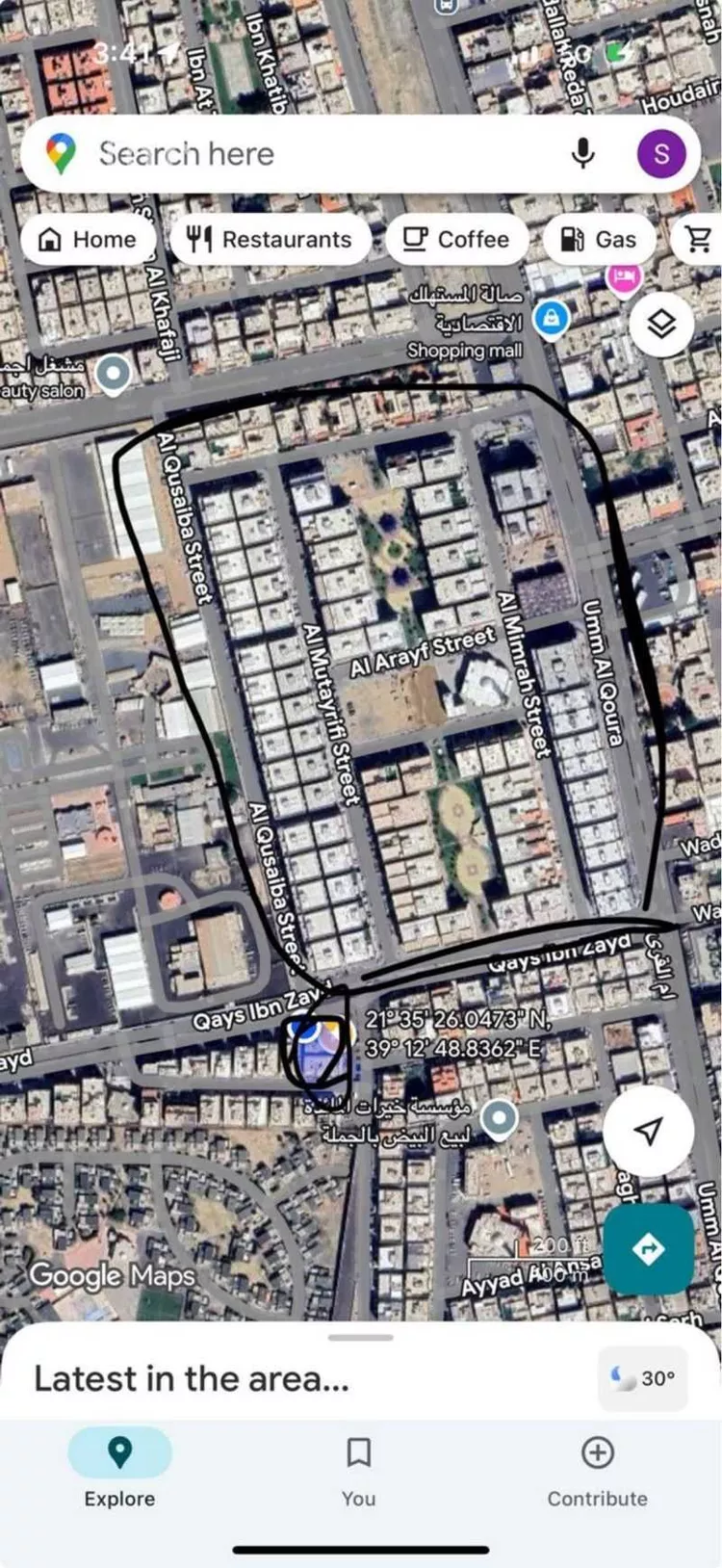The image size is (722, 1568).
Task: Switch to the You tab
Action: 358,1469
